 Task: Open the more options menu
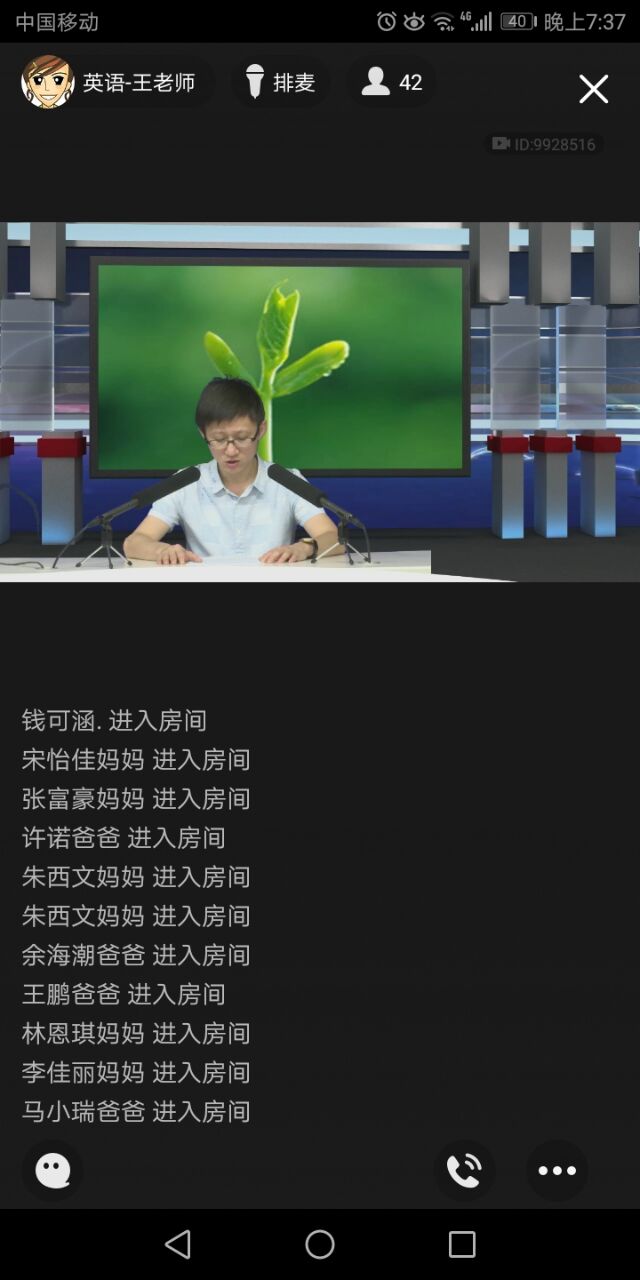557,1170
